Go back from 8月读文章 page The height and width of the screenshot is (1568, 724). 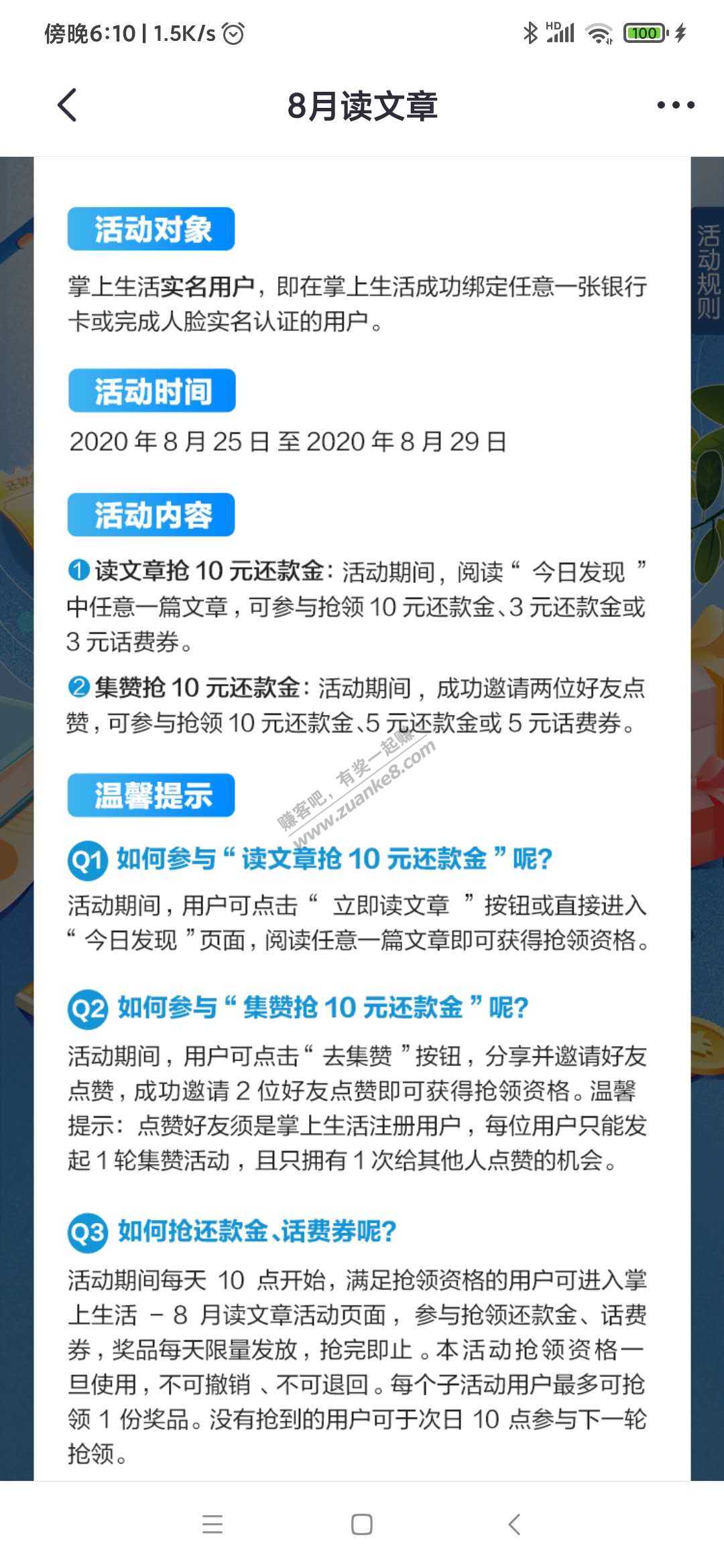click(x=68, y=105)
